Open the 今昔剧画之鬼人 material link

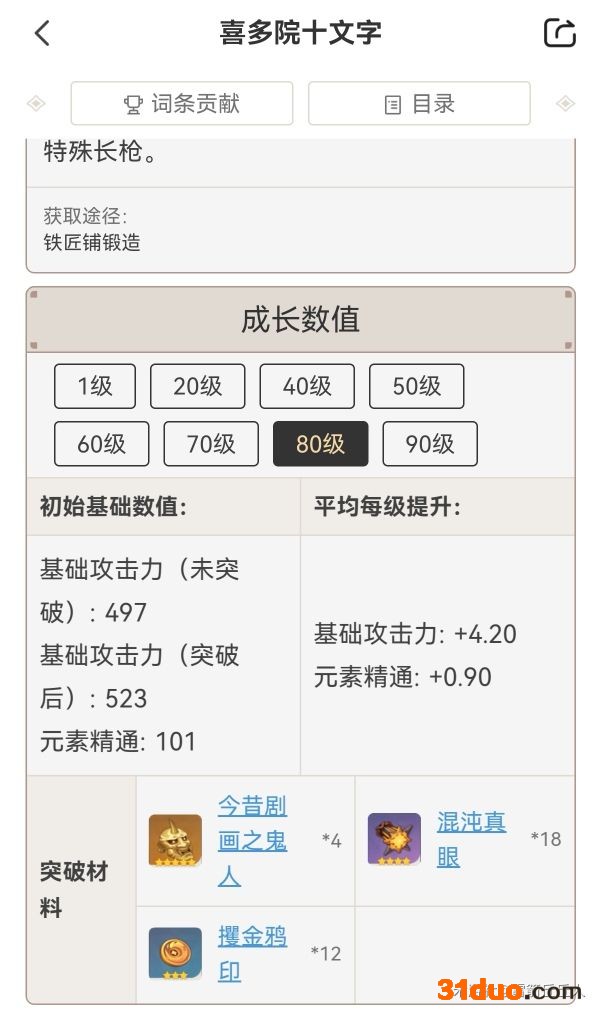pos(252,841)
